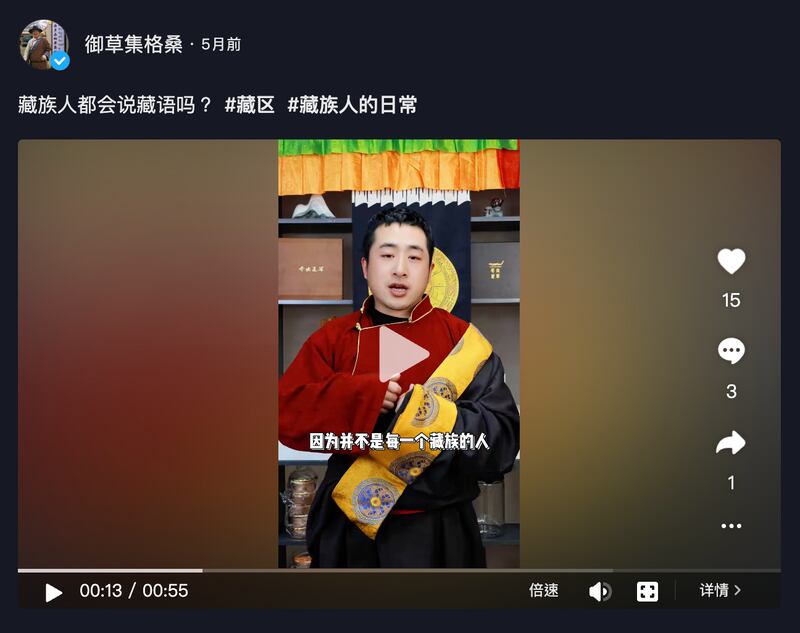Screen dimensions: 800x633
Task: Open the username 御草集格桑
Action: pos(133,44)
